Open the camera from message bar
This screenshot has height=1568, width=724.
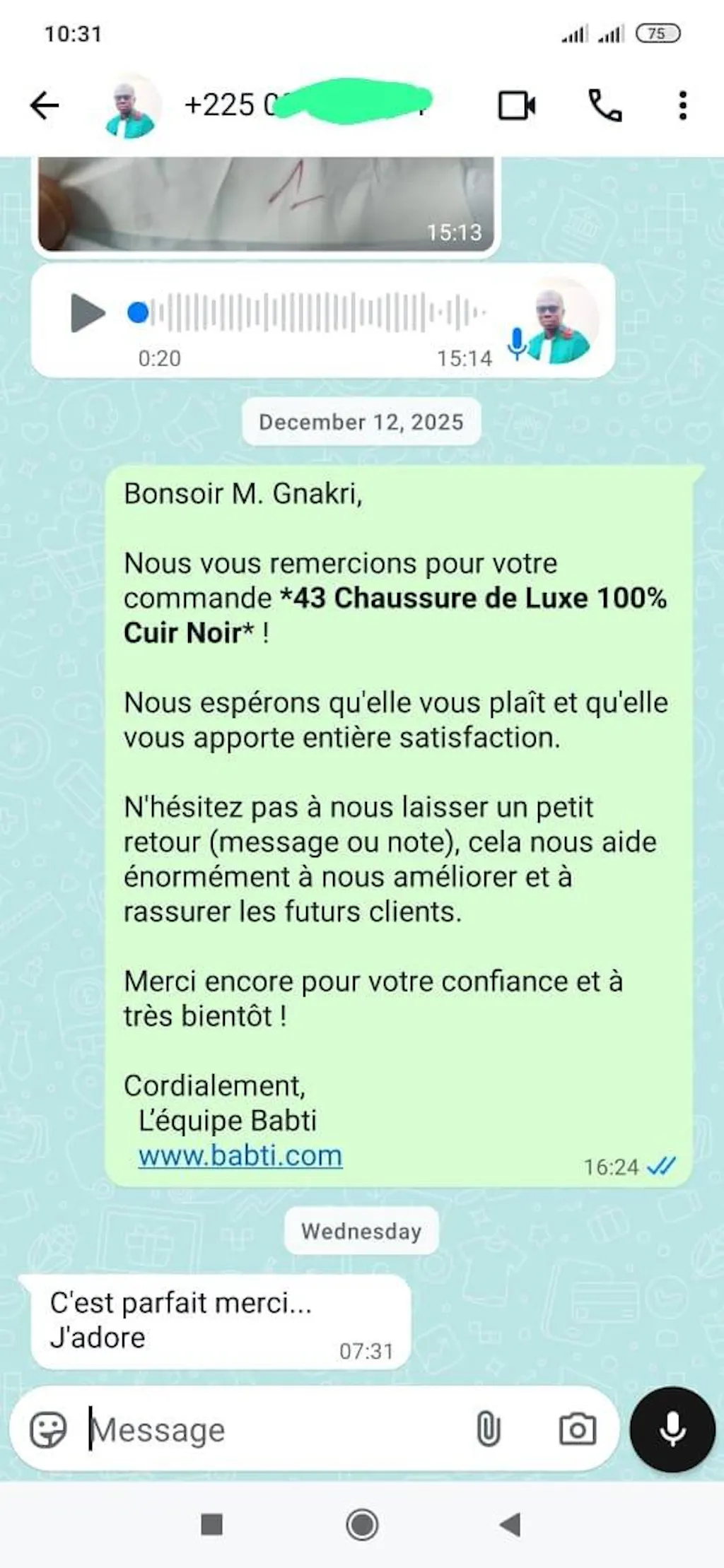tap(578, 1430)
